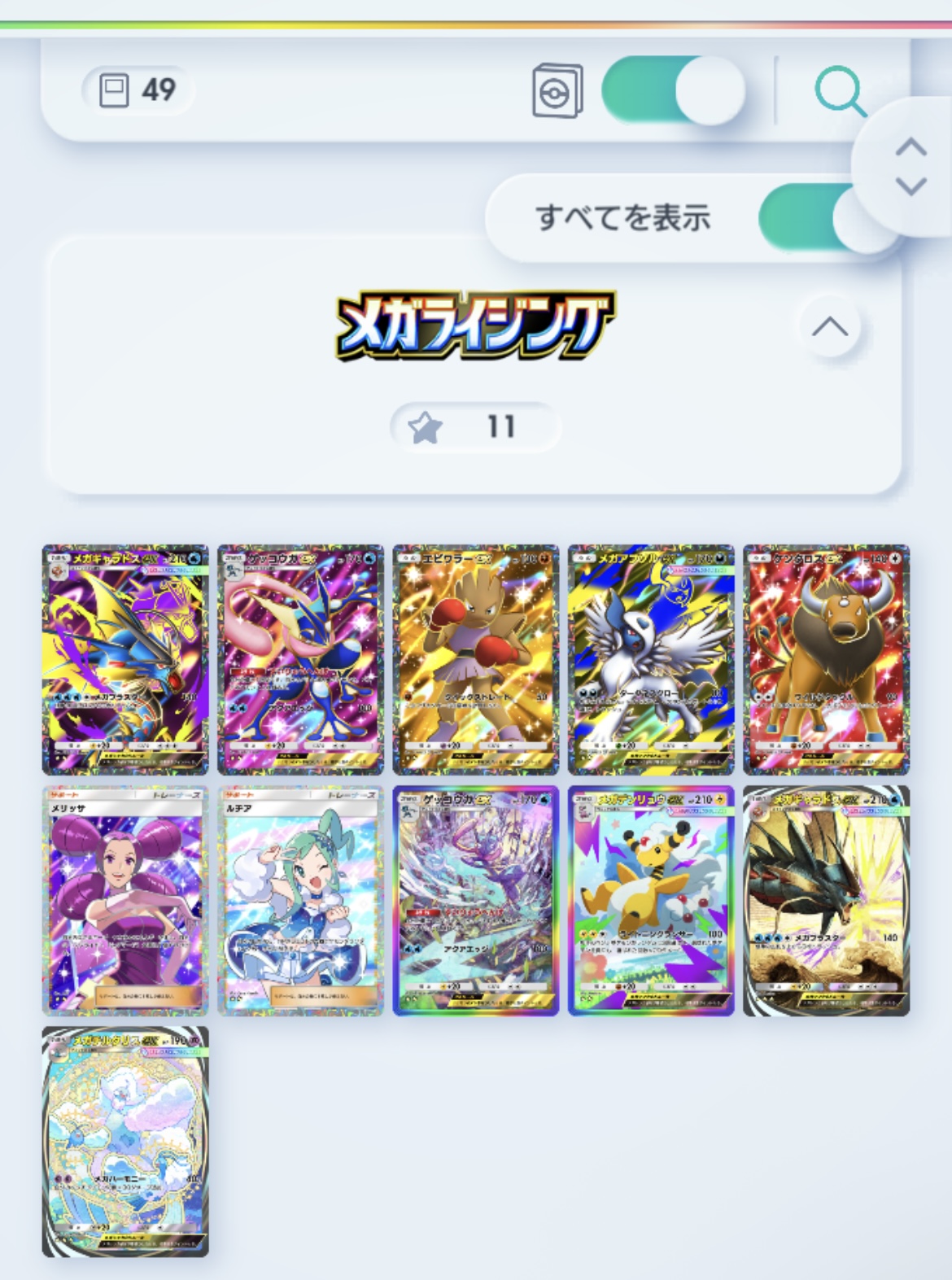Select the pink-tongued full-art ゲッコウガ ex card

300,659
